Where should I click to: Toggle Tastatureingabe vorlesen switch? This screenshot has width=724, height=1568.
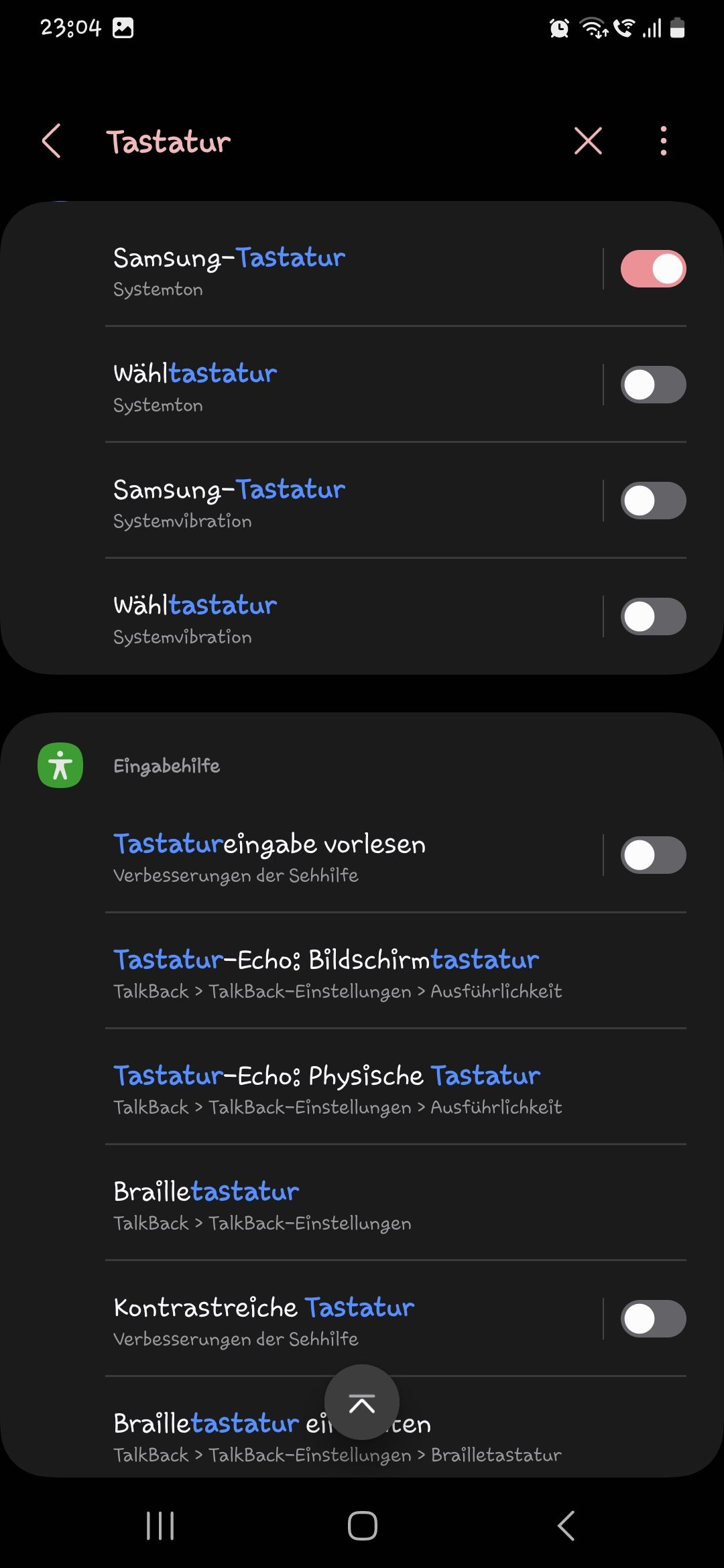pos(653,855)
